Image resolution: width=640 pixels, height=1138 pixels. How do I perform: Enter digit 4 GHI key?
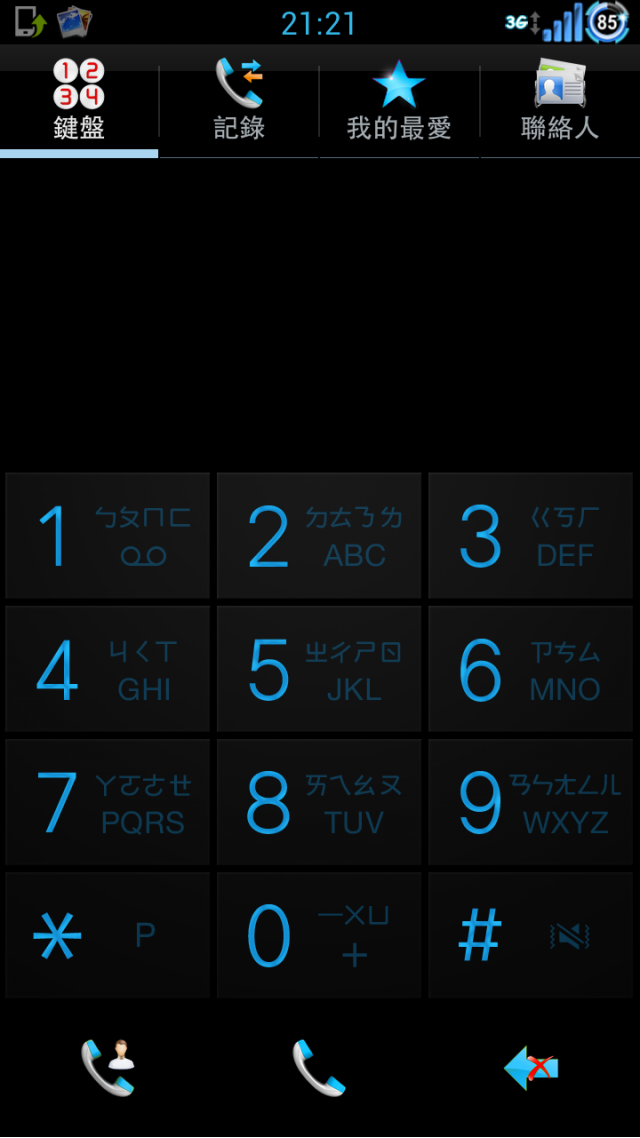(x=108, y=669)
